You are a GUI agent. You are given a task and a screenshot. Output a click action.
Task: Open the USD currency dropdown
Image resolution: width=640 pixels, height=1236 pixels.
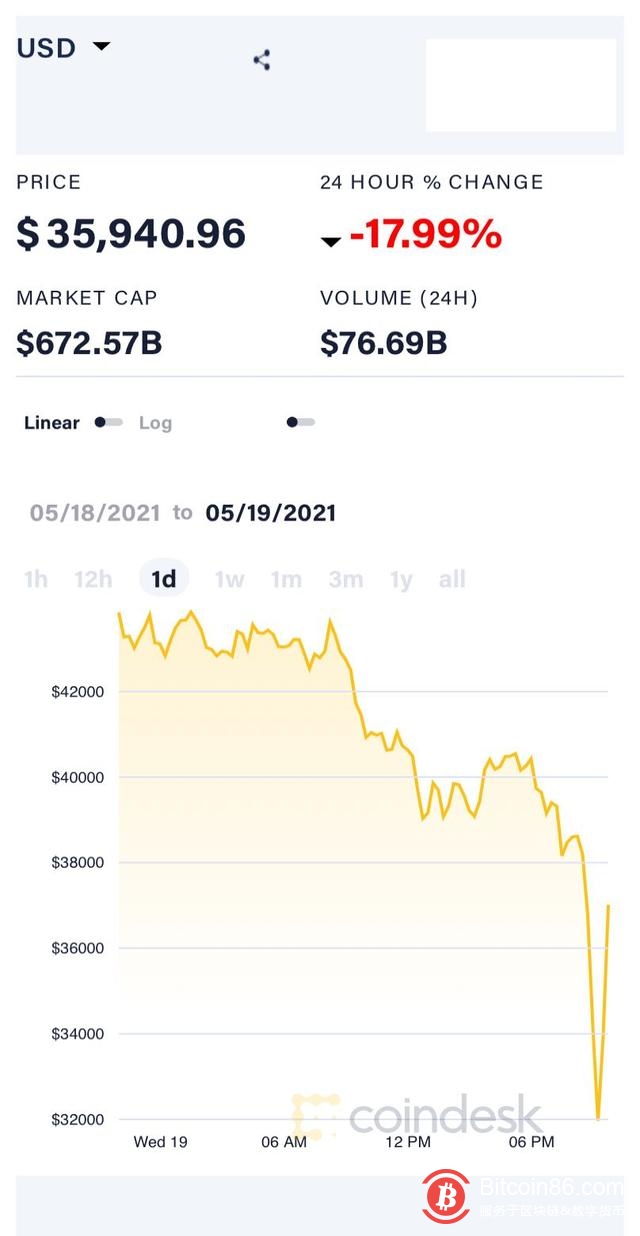(x=64, y=47)
